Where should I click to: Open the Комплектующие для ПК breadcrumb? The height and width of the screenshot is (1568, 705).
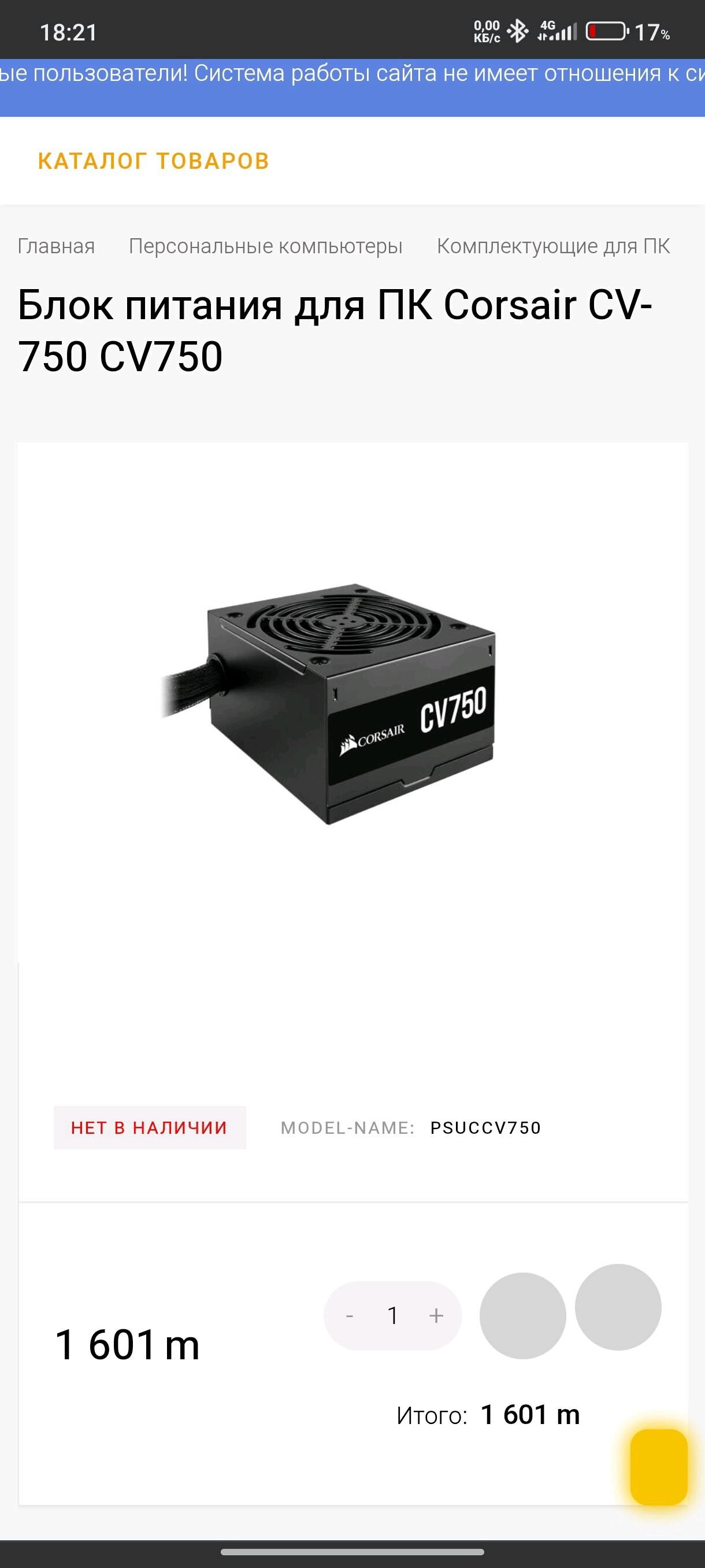(553, 246)
